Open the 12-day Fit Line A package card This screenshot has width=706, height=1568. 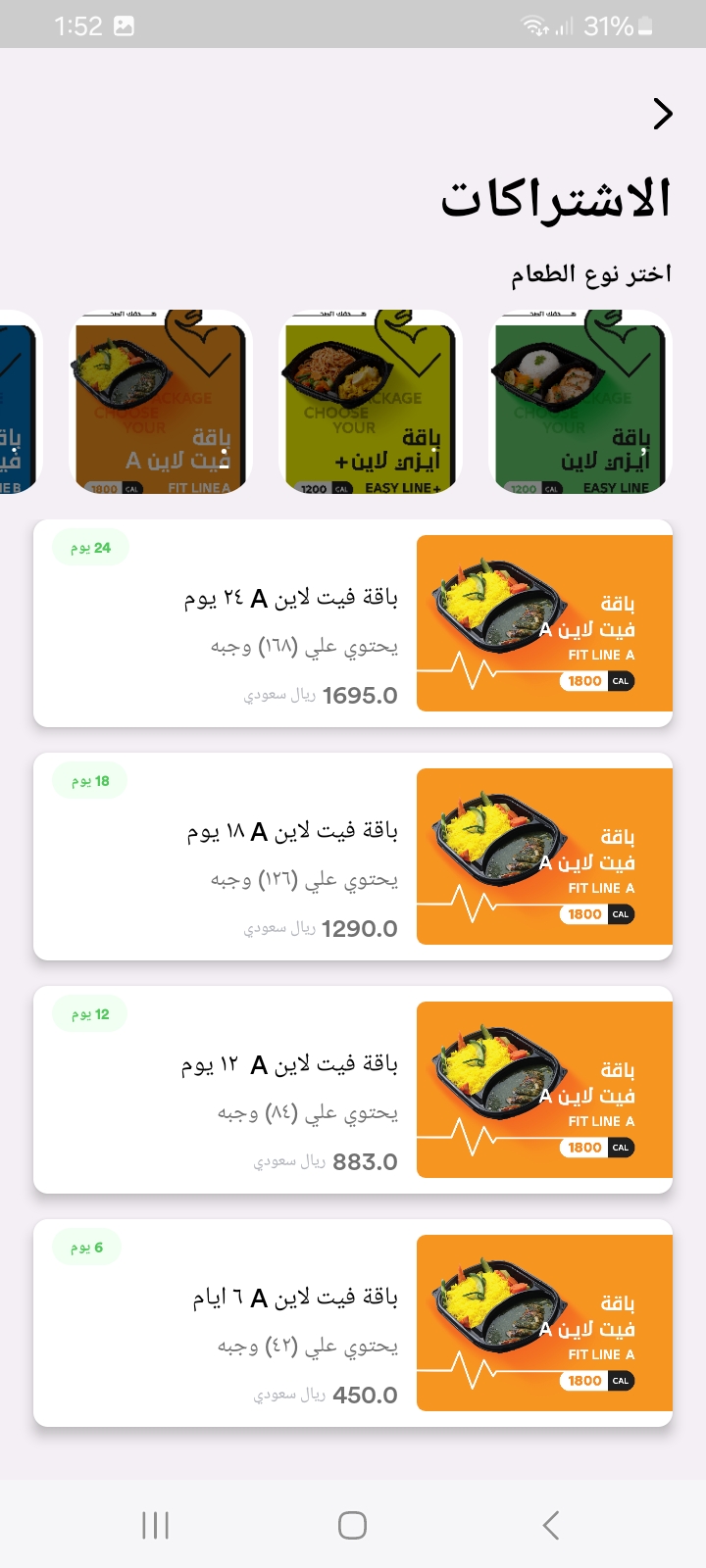tap(353, 1090)
